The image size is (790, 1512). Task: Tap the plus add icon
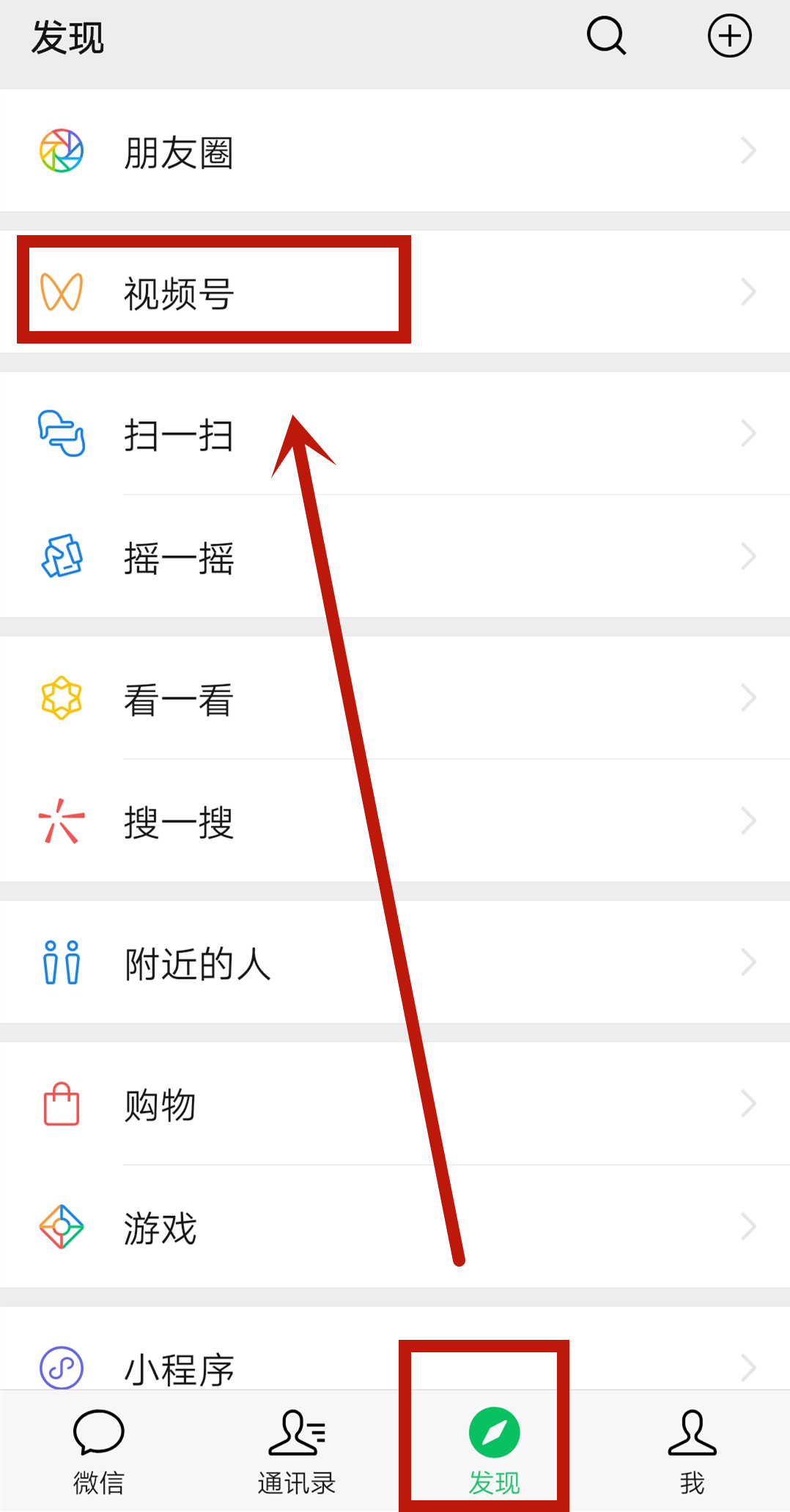point(729,37)
